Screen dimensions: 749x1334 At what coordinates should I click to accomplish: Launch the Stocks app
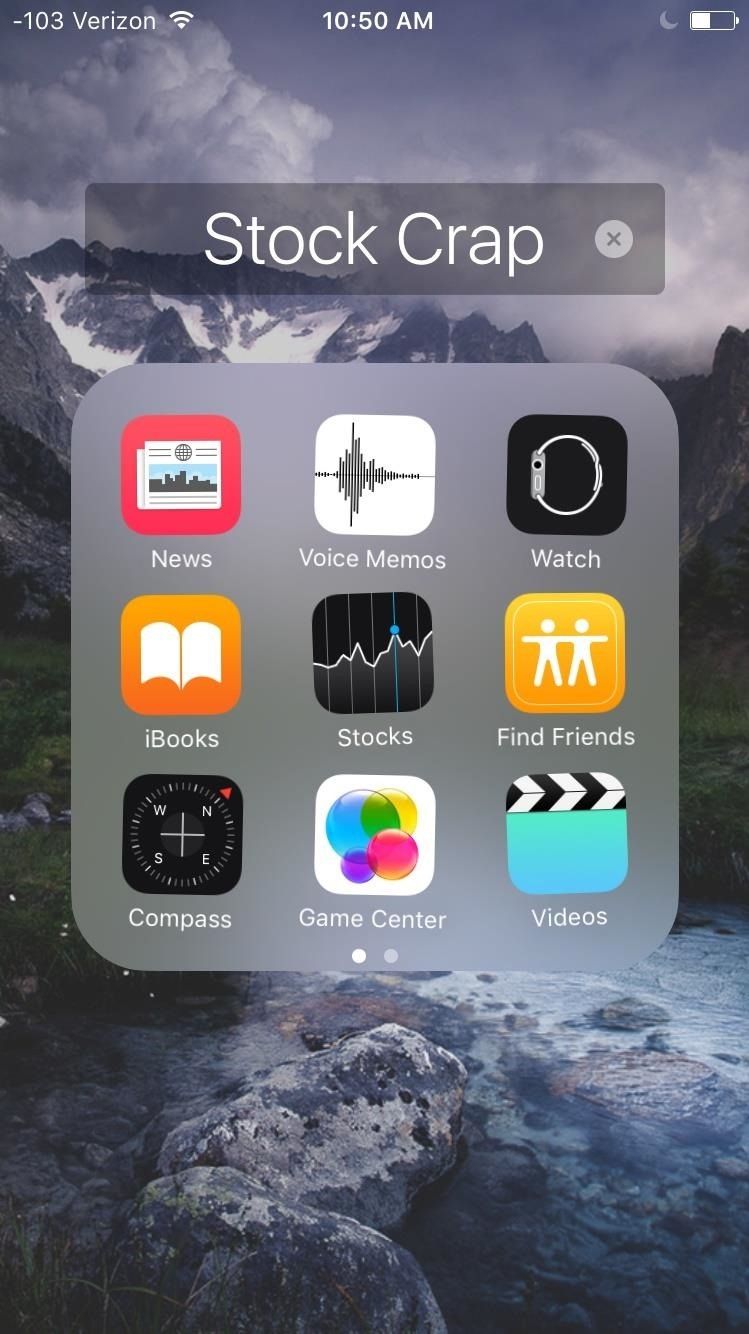coord(374,653)
